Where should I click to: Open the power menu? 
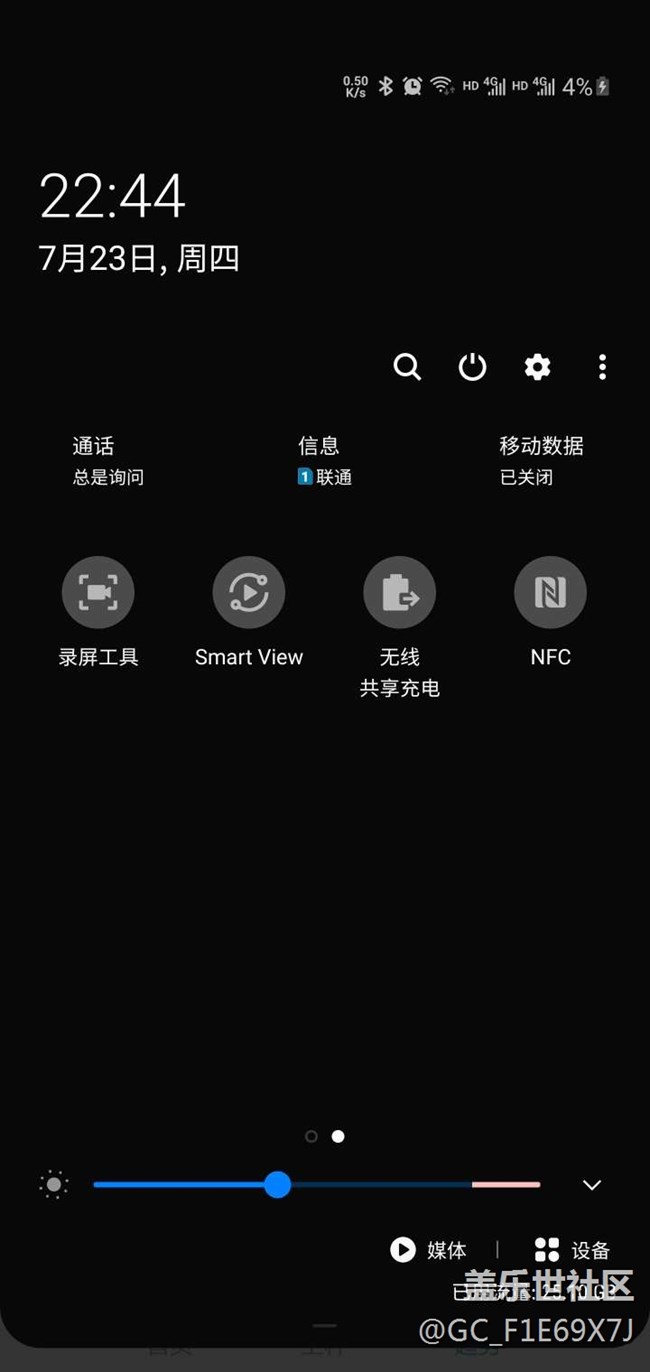click(472, 367)
